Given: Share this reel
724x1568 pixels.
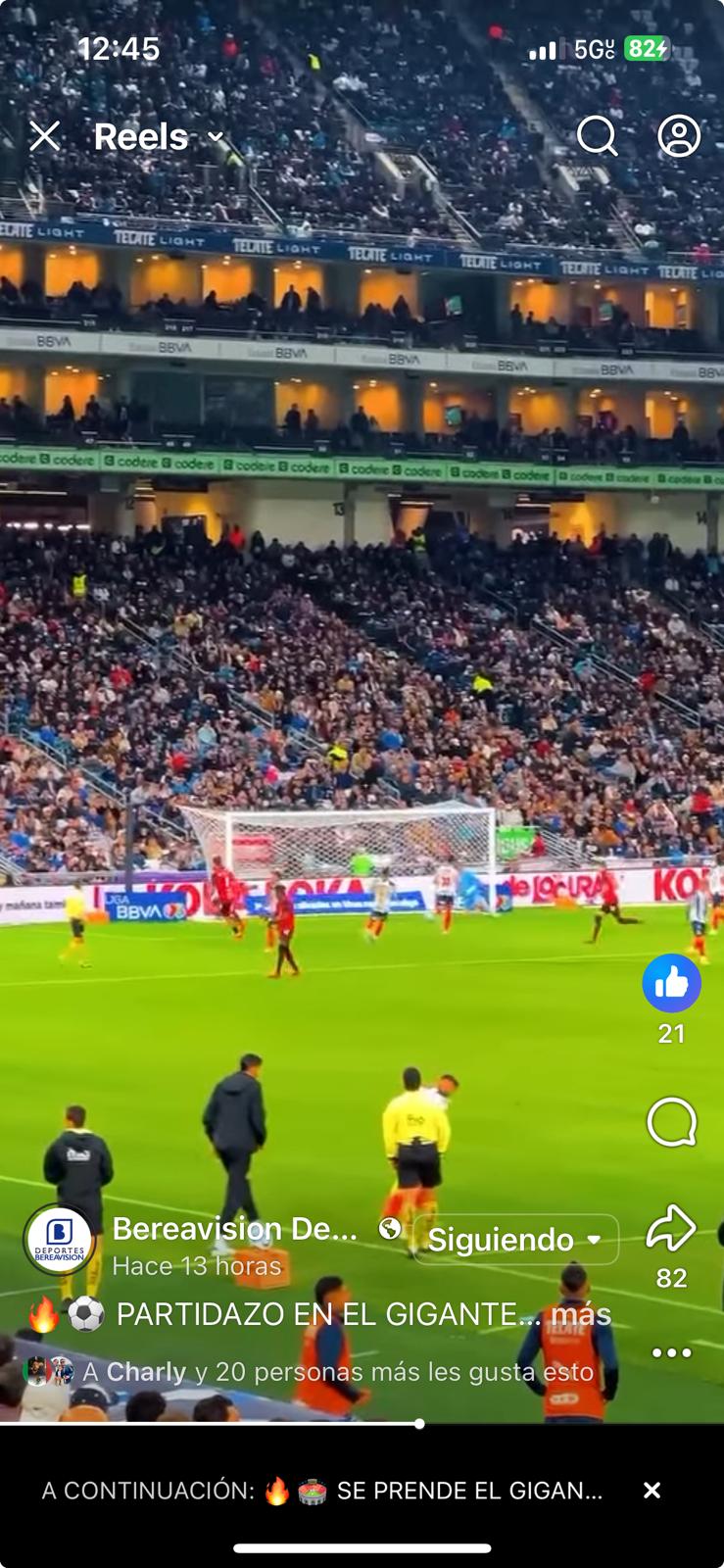Looking at the screenshot, I should coord(671,1229).
